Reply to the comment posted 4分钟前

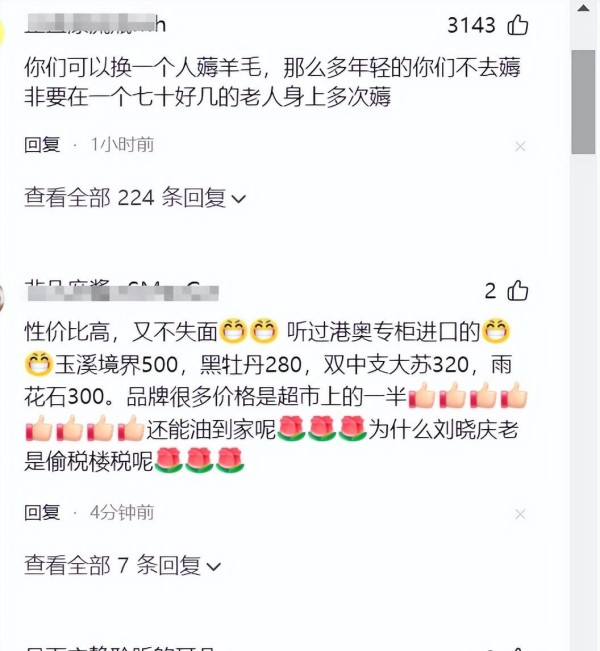pos(42,512)
